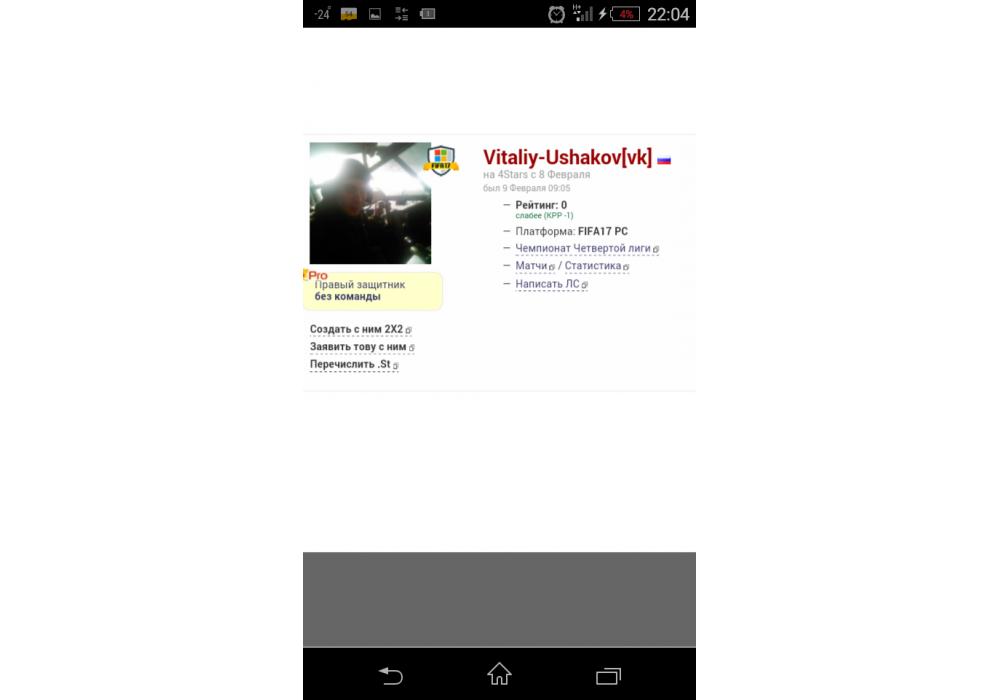Open Vitaliy-Ushakov's profile photo
Viewport: 1000px width, 700px height.
[370, 203]
